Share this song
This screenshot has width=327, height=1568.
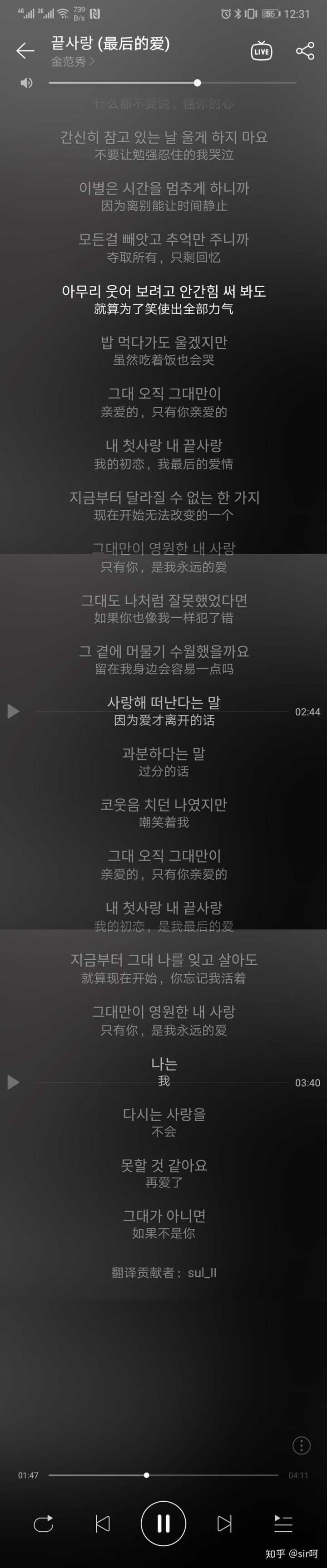(x=304, y=51)
